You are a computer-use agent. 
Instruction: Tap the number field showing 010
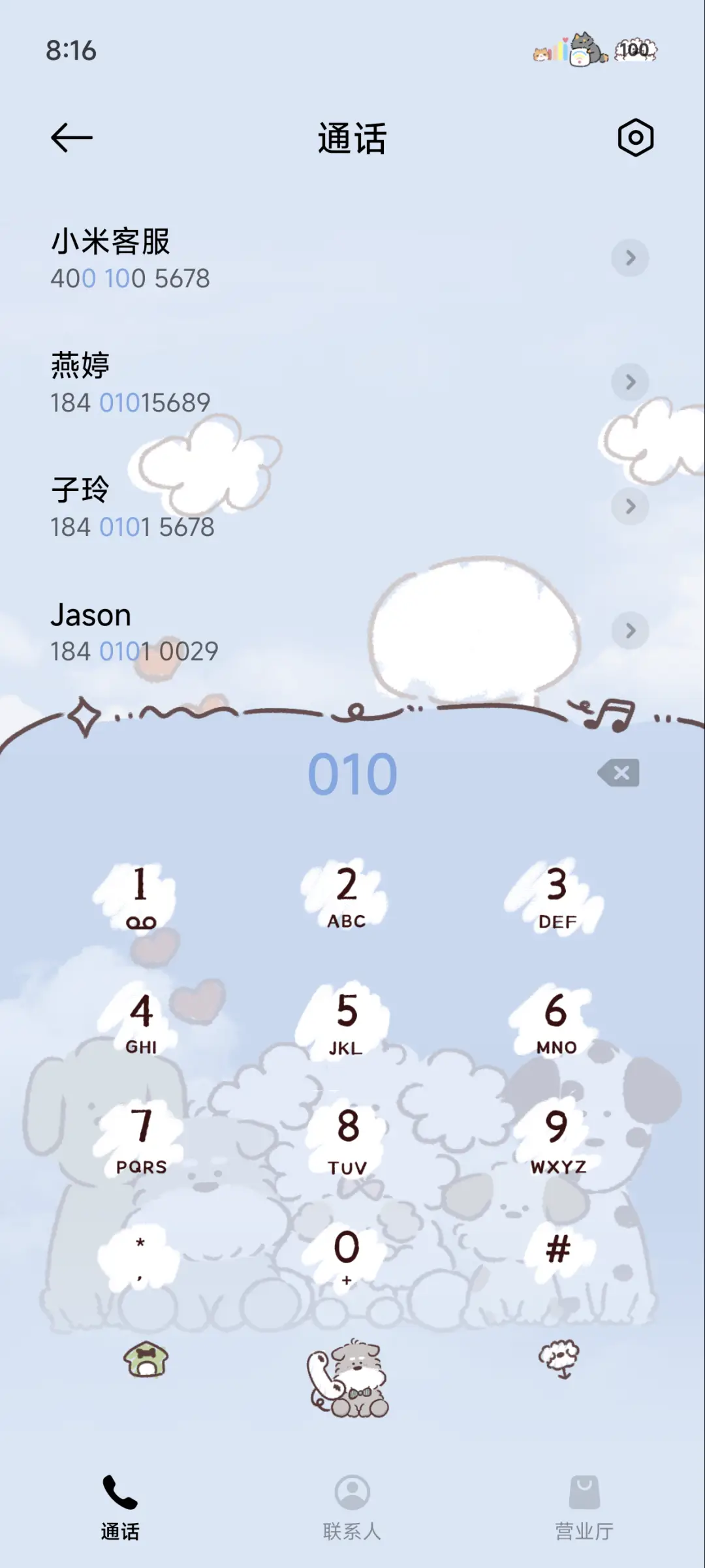coord(352,774)
